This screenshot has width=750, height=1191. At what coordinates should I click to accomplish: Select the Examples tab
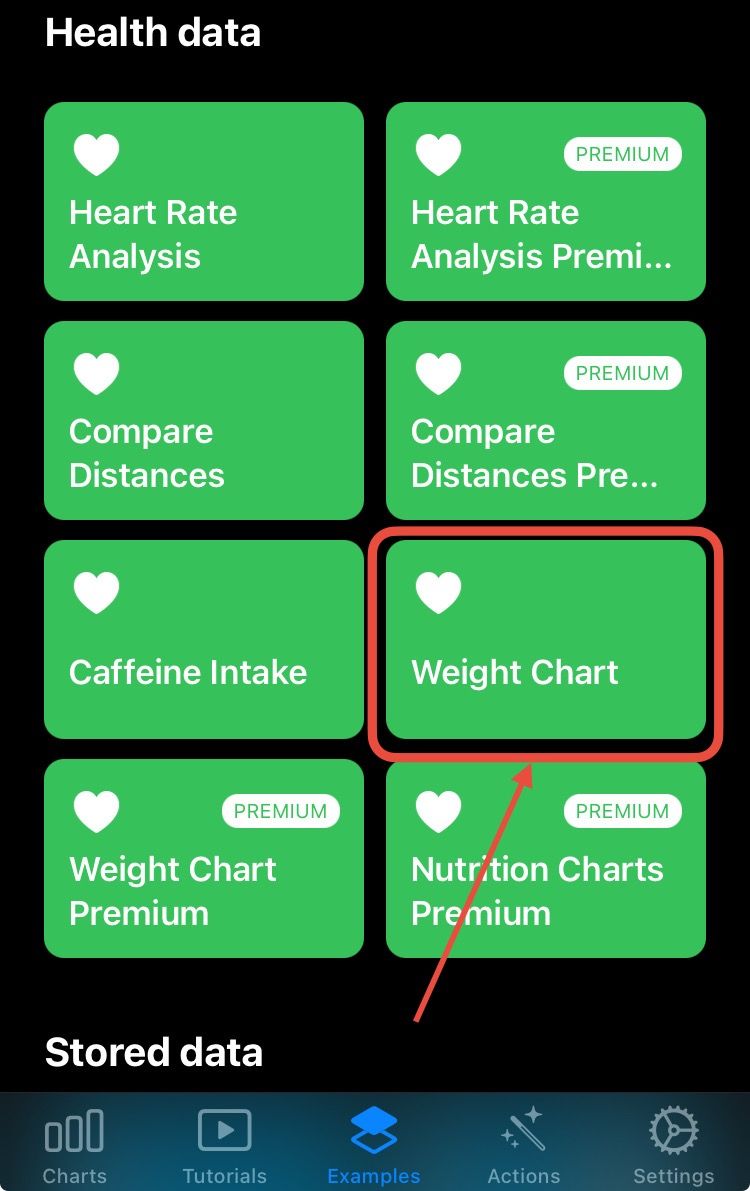[374, 1145]
